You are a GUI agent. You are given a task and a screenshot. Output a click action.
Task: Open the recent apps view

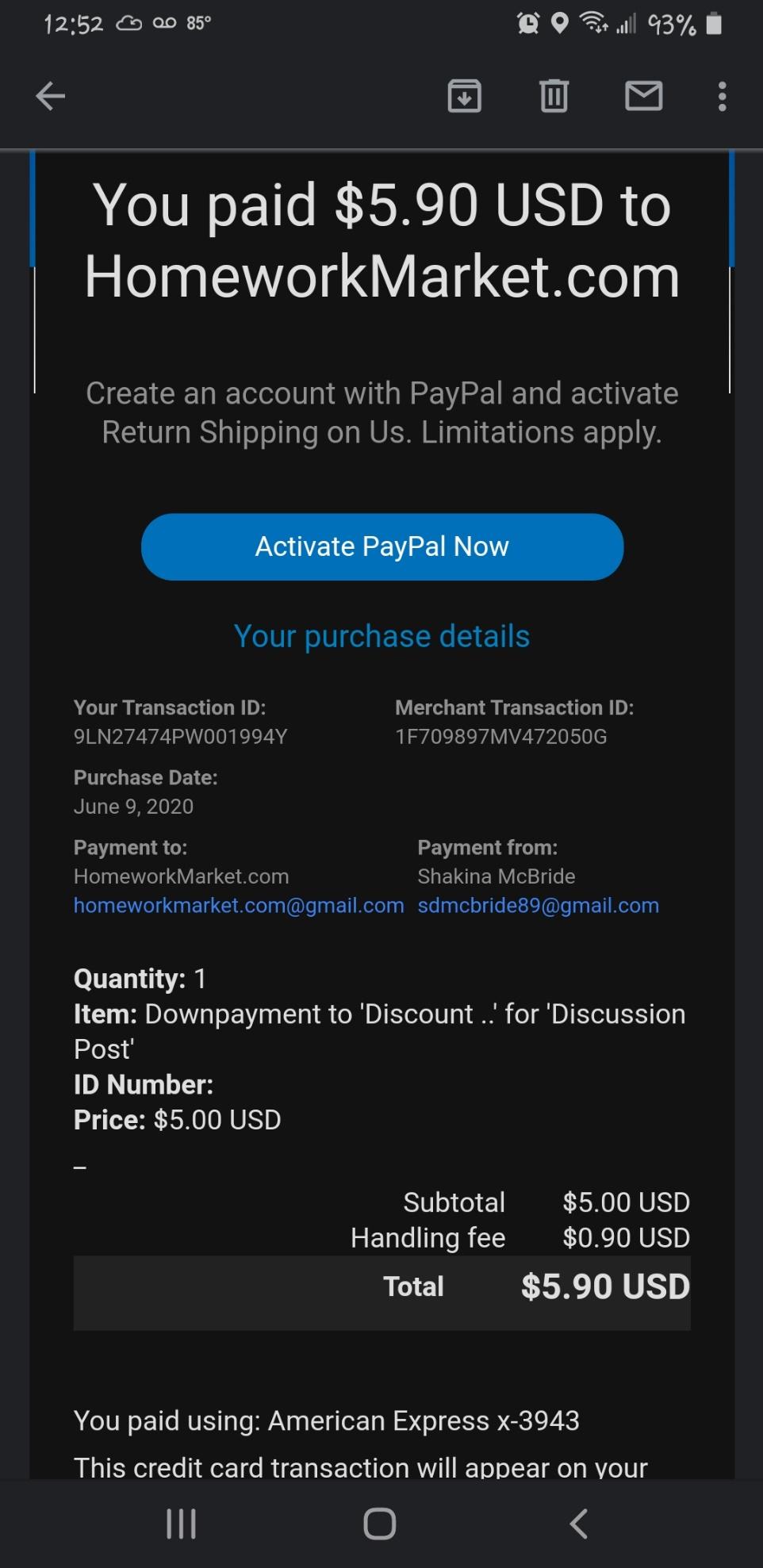tap(181, 1524)
